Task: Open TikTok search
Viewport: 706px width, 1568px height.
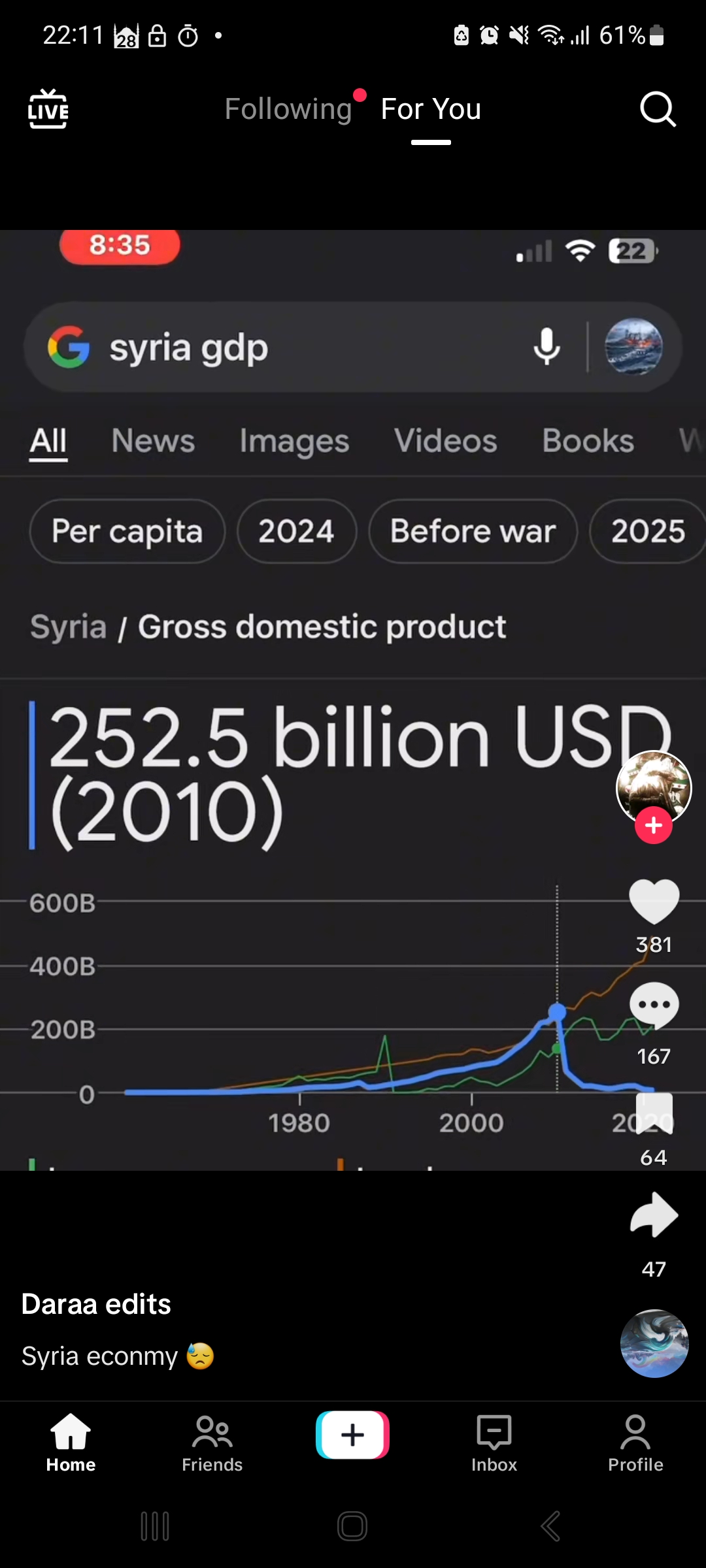Action: [657, 108]
